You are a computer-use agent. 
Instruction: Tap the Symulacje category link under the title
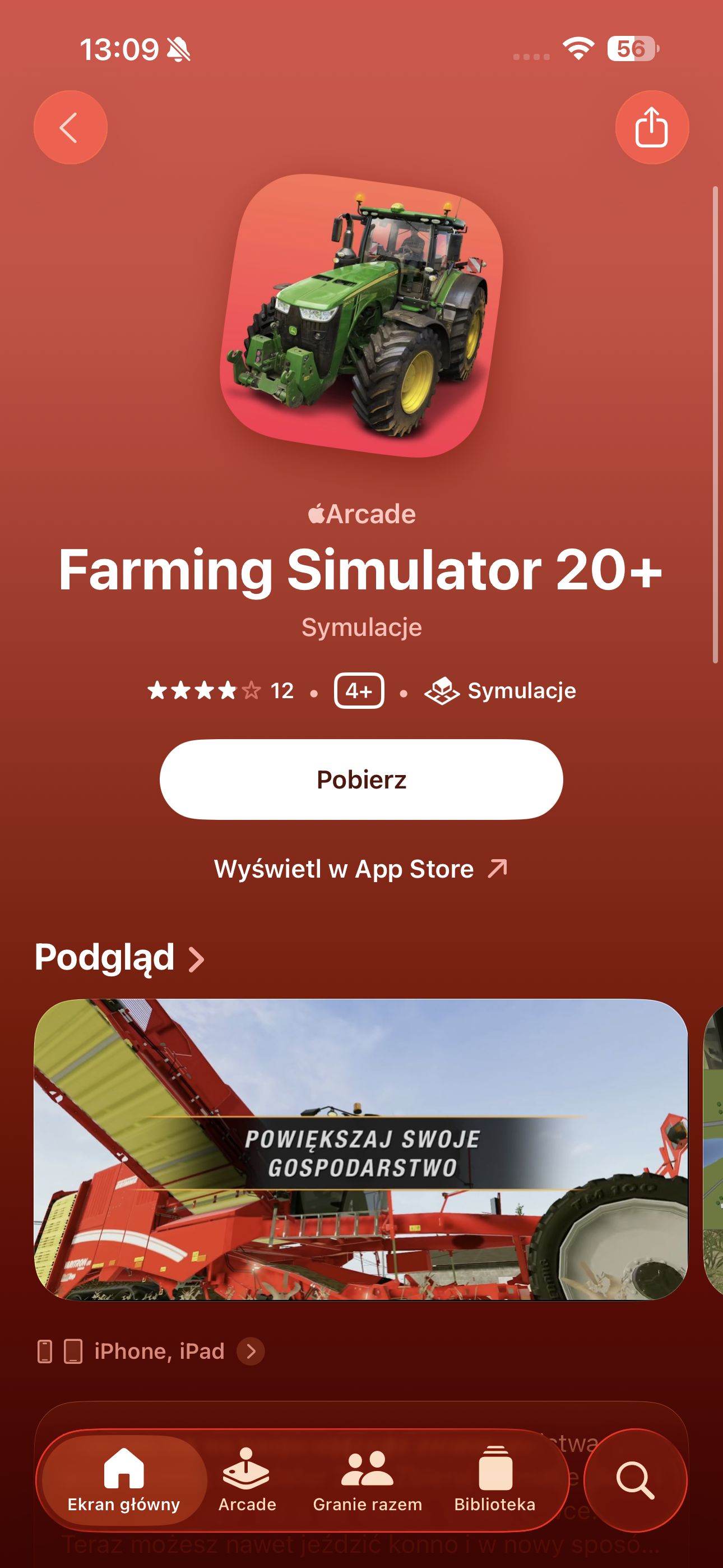coord(361,627)
